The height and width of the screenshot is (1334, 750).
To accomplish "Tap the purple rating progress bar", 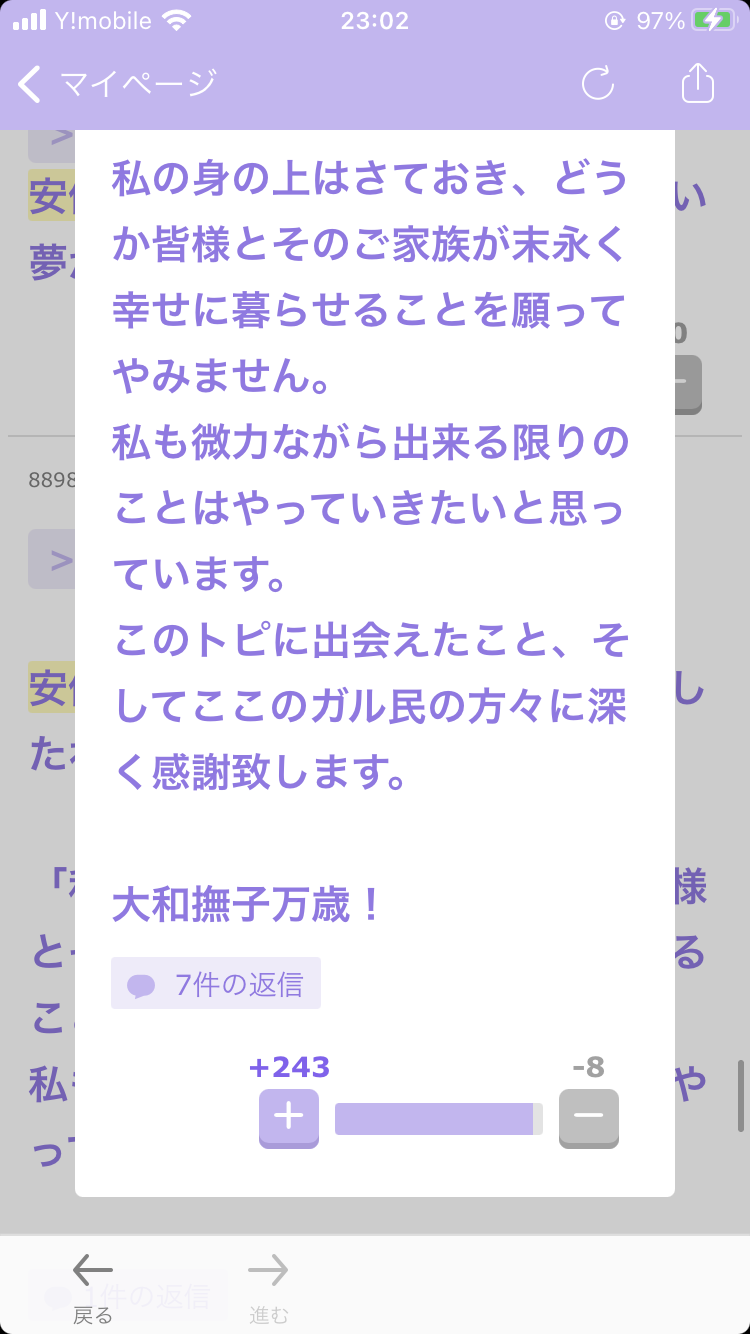I will coord(438,1118).
